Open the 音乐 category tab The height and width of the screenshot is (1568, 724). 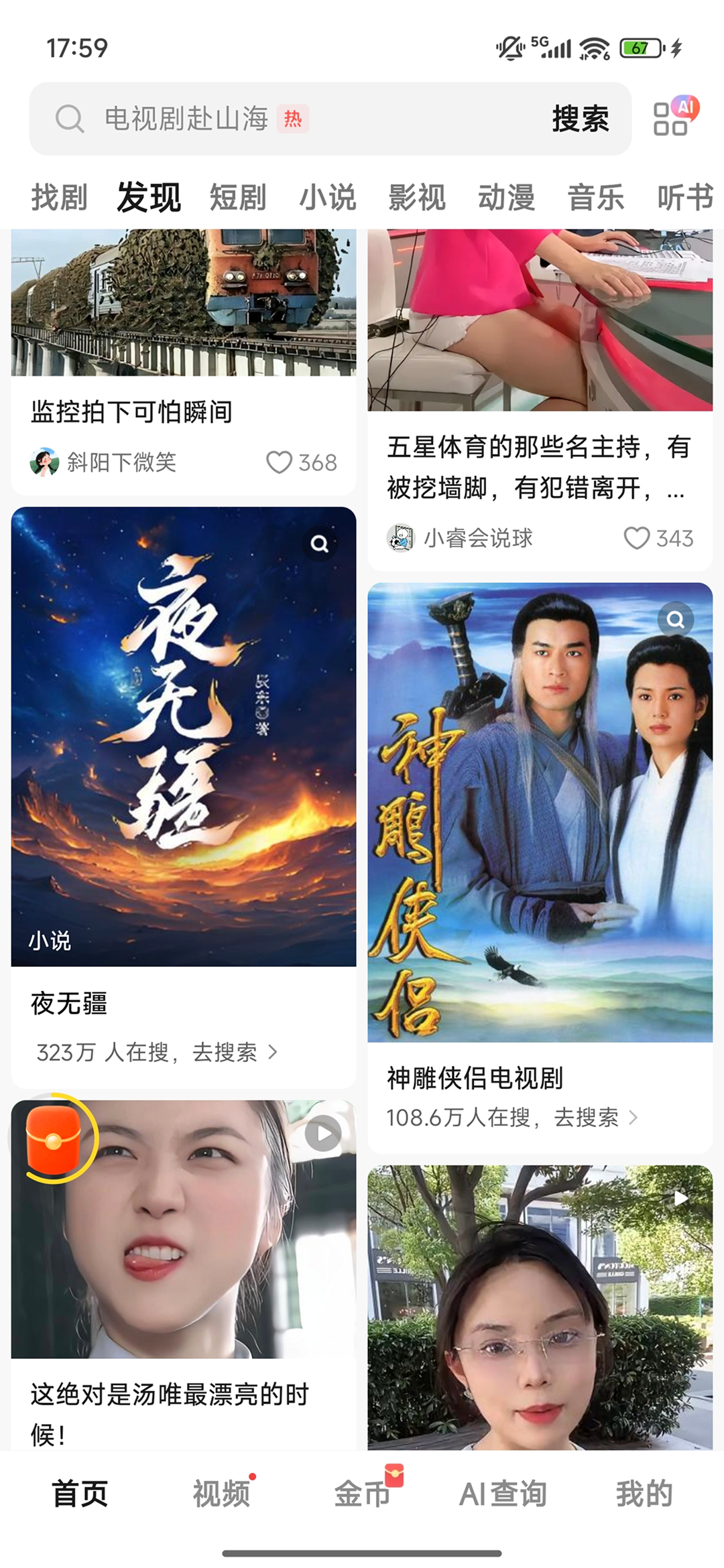[x=595, y=197]
